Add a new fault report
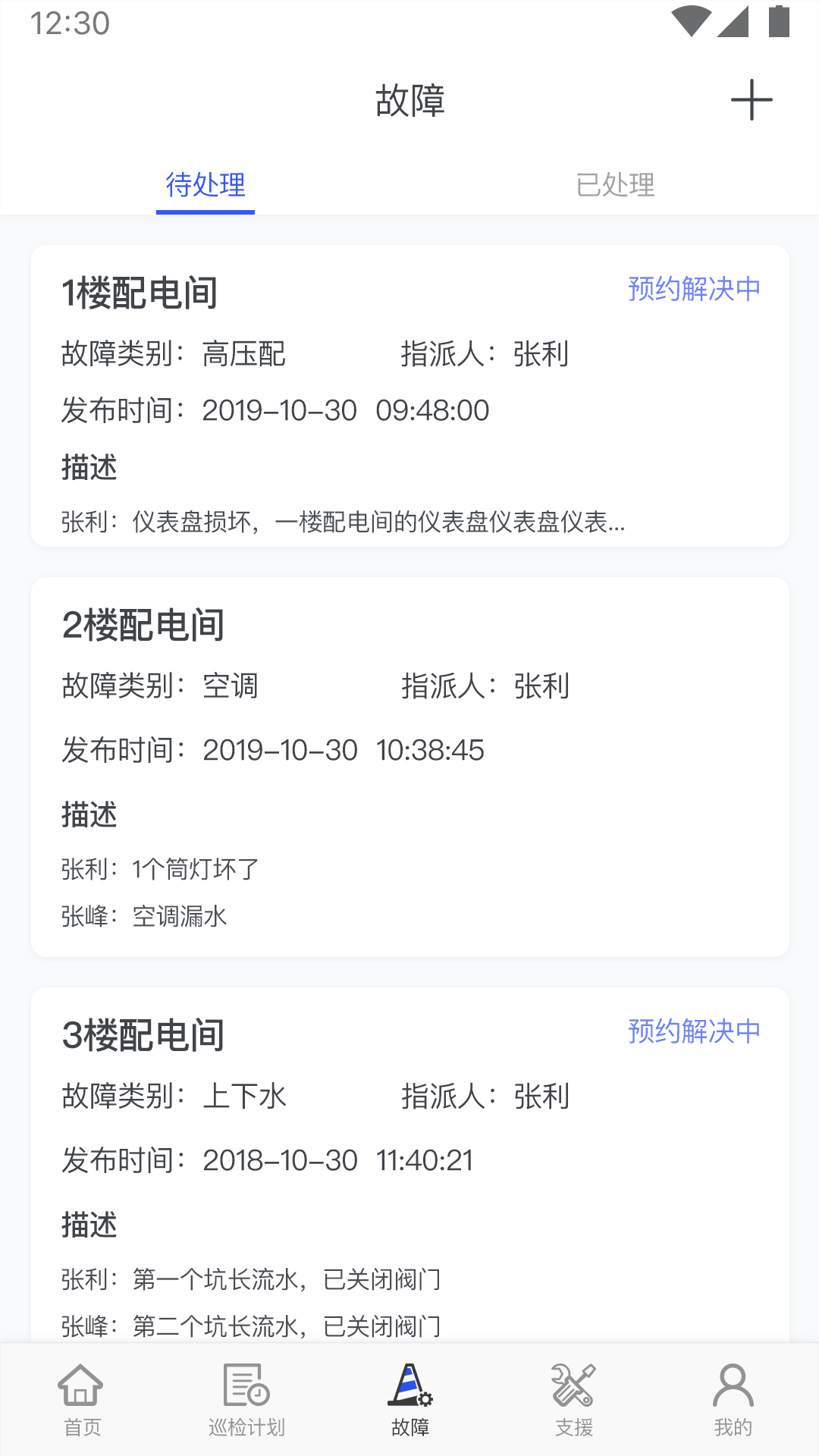This screenshot has width=819, height=1456. 751,100
